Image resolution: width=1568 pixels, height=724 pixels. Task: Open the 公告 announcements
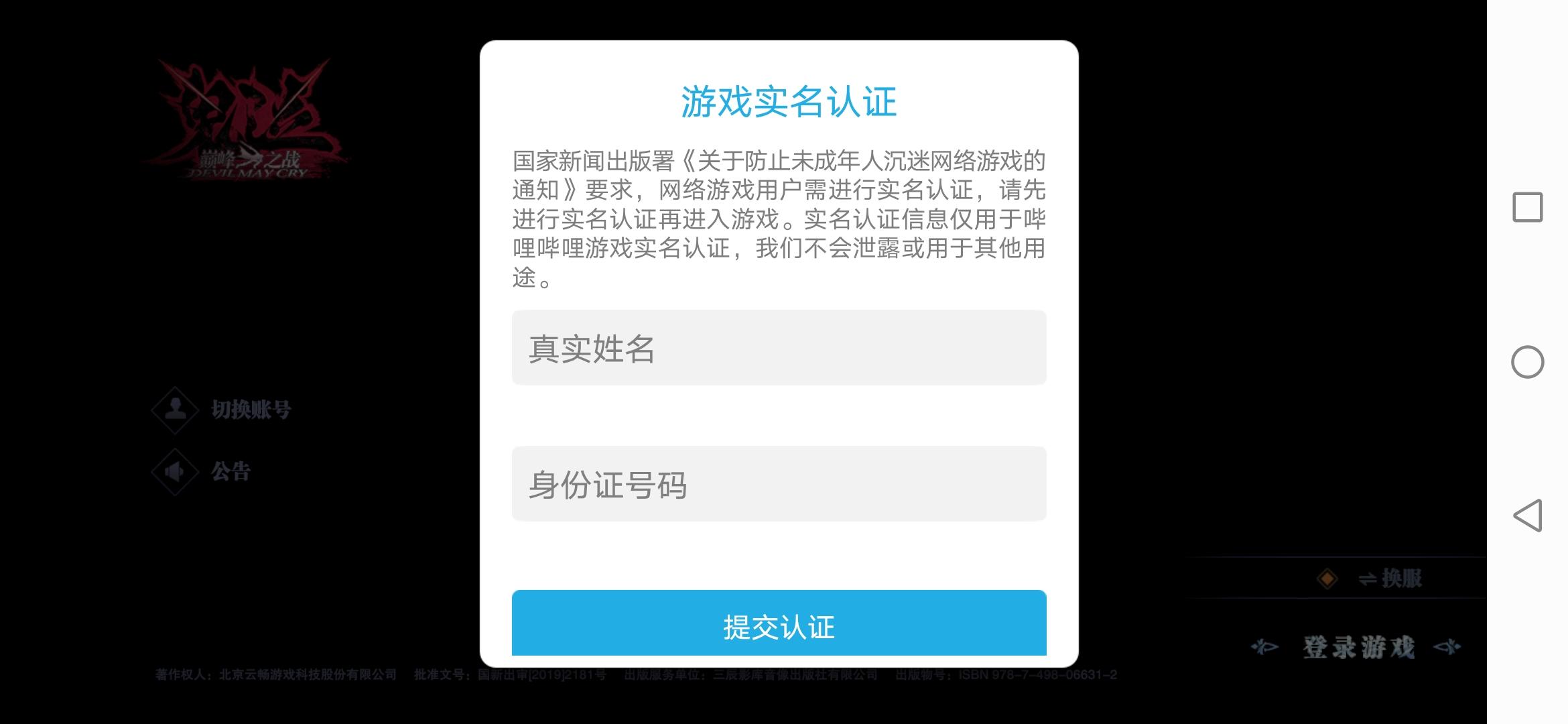tap(229, 472)
